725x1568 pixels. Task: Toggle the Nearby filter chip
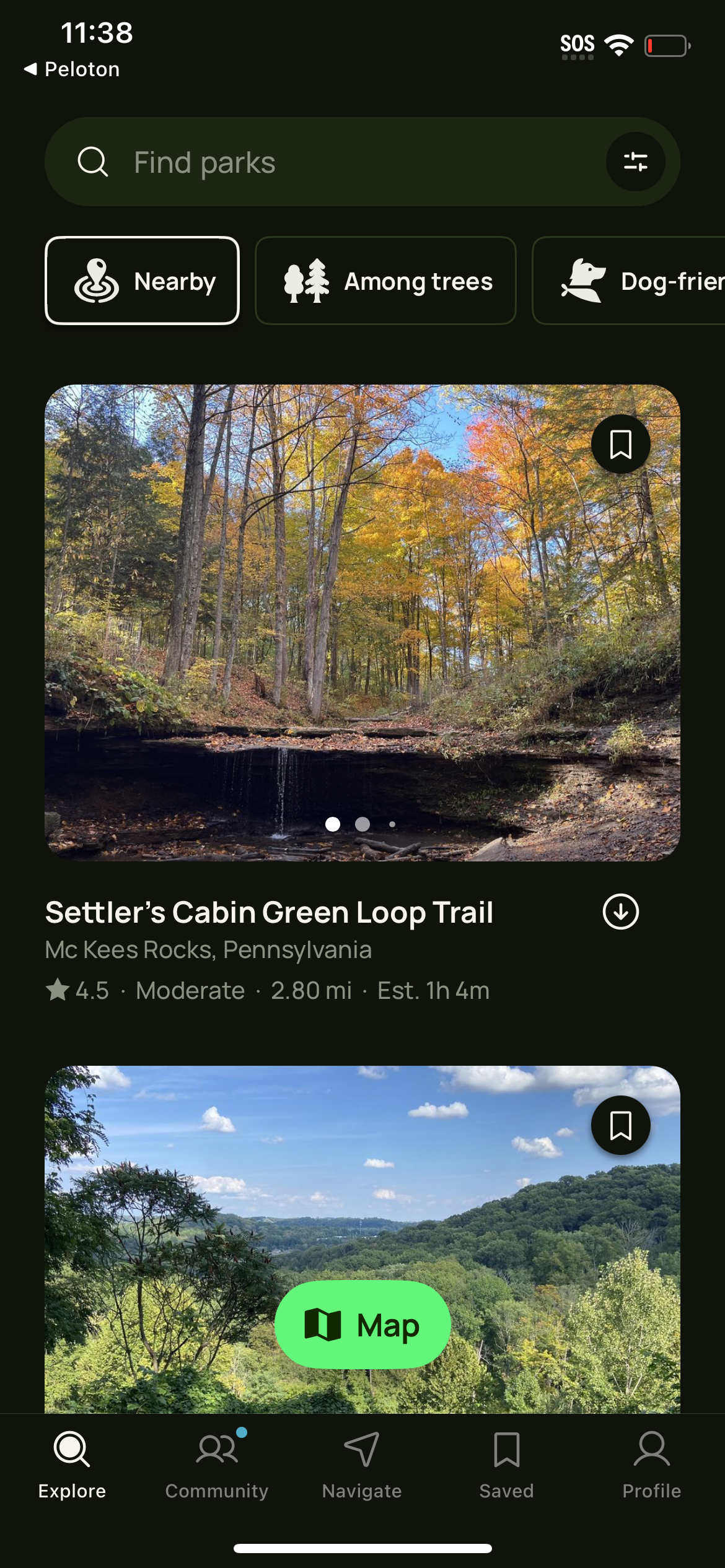point(143,280)
